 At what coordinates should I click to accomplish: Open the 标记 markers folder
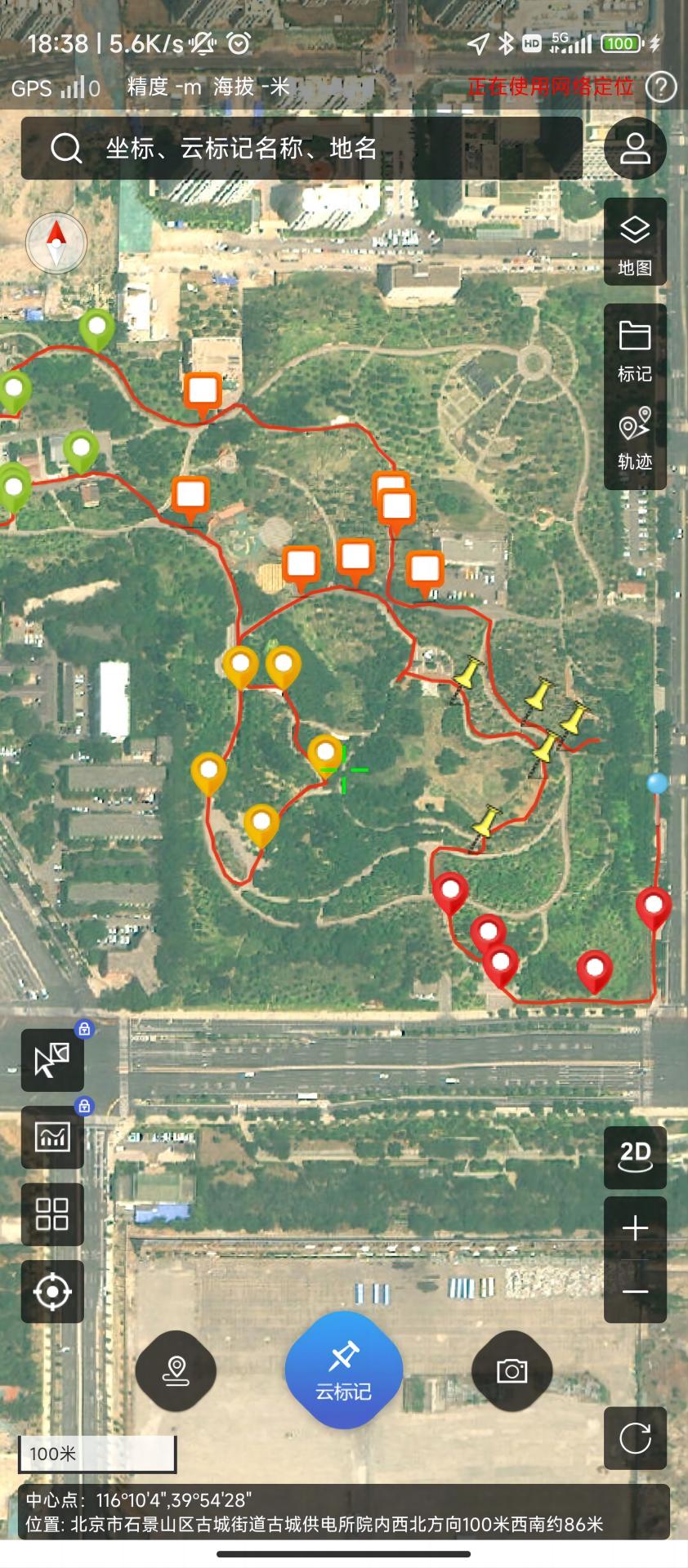click(635, 351)
